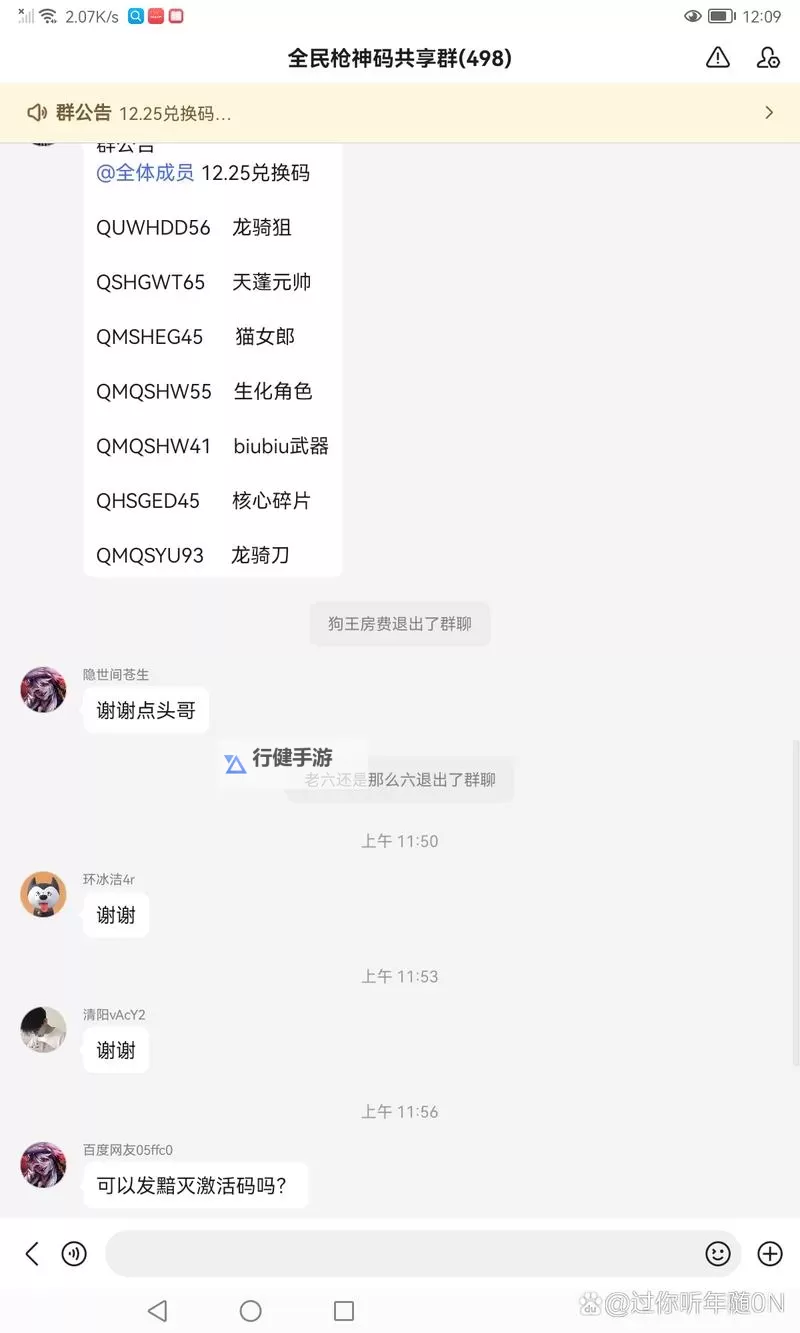Tap the plus icon to add attachments

(769, 1253)
